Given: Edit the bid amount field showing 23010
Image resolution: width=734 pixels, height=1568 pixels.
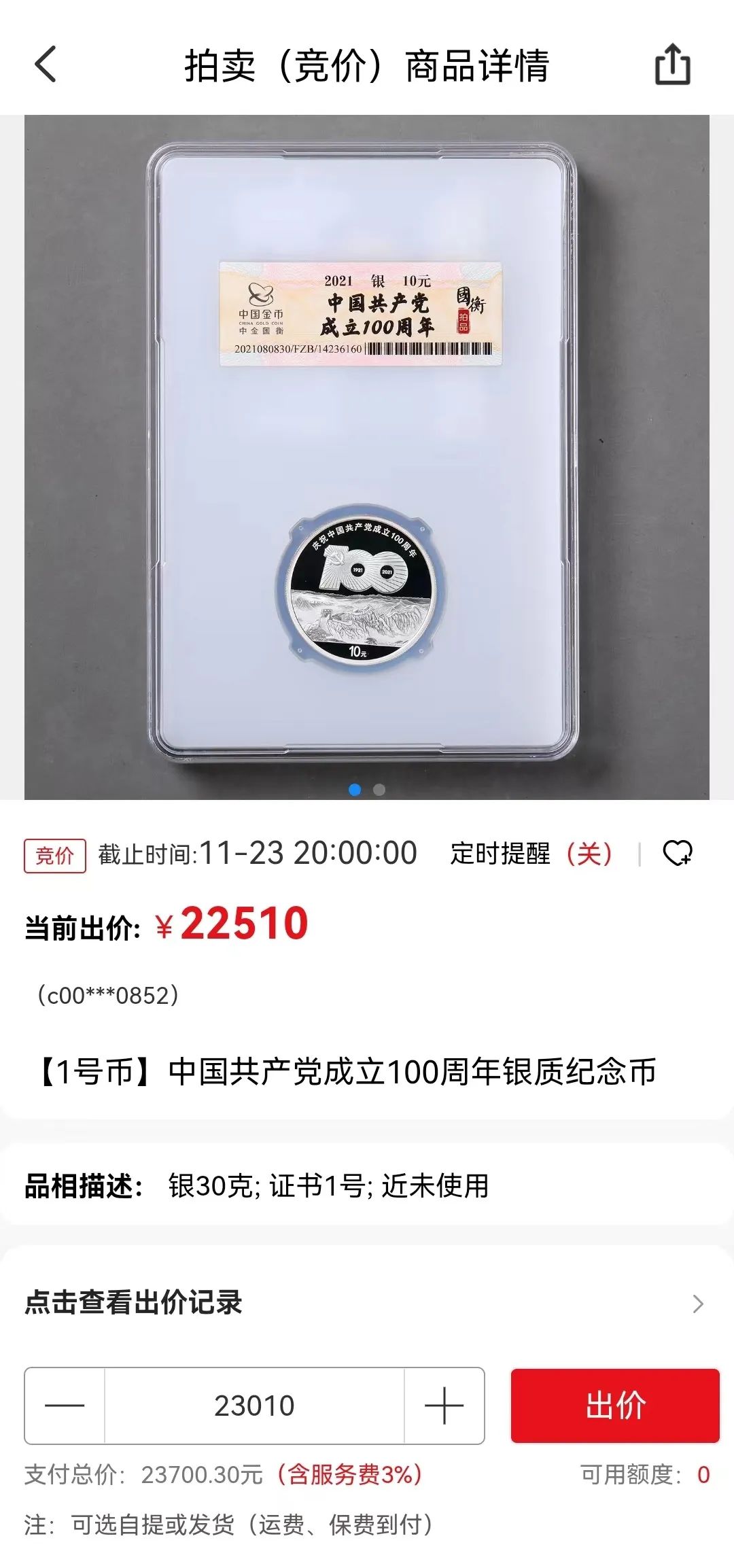Looking at the screenshot, I should click(x=254, y=1405).
